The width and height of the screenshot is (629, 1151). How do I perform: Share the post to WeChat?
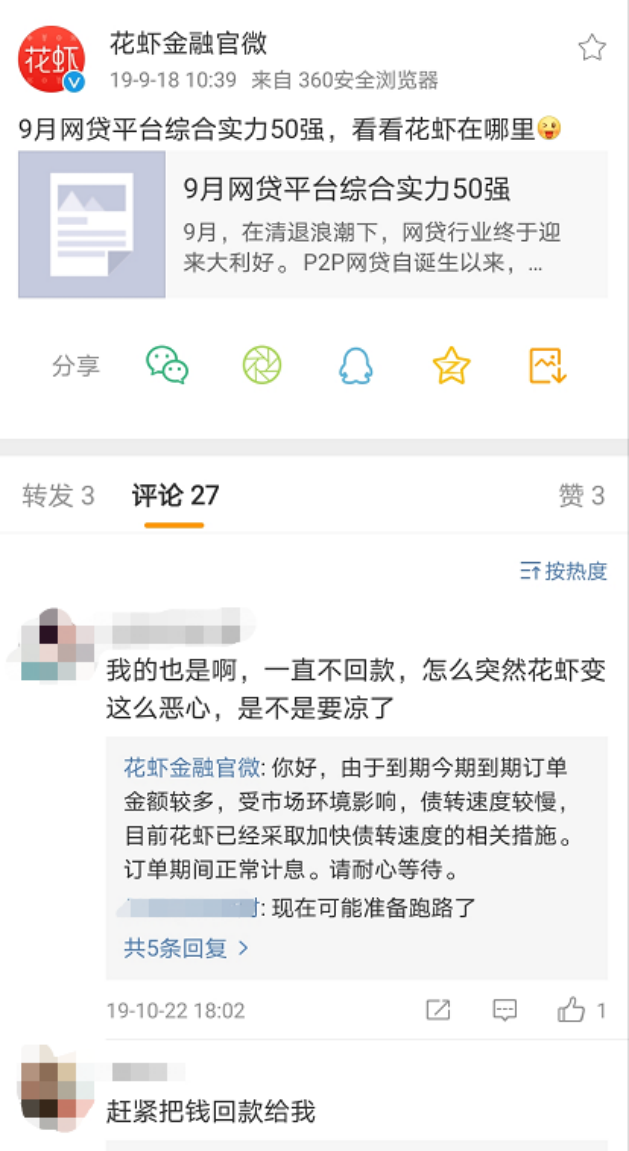tap(167, 366)
